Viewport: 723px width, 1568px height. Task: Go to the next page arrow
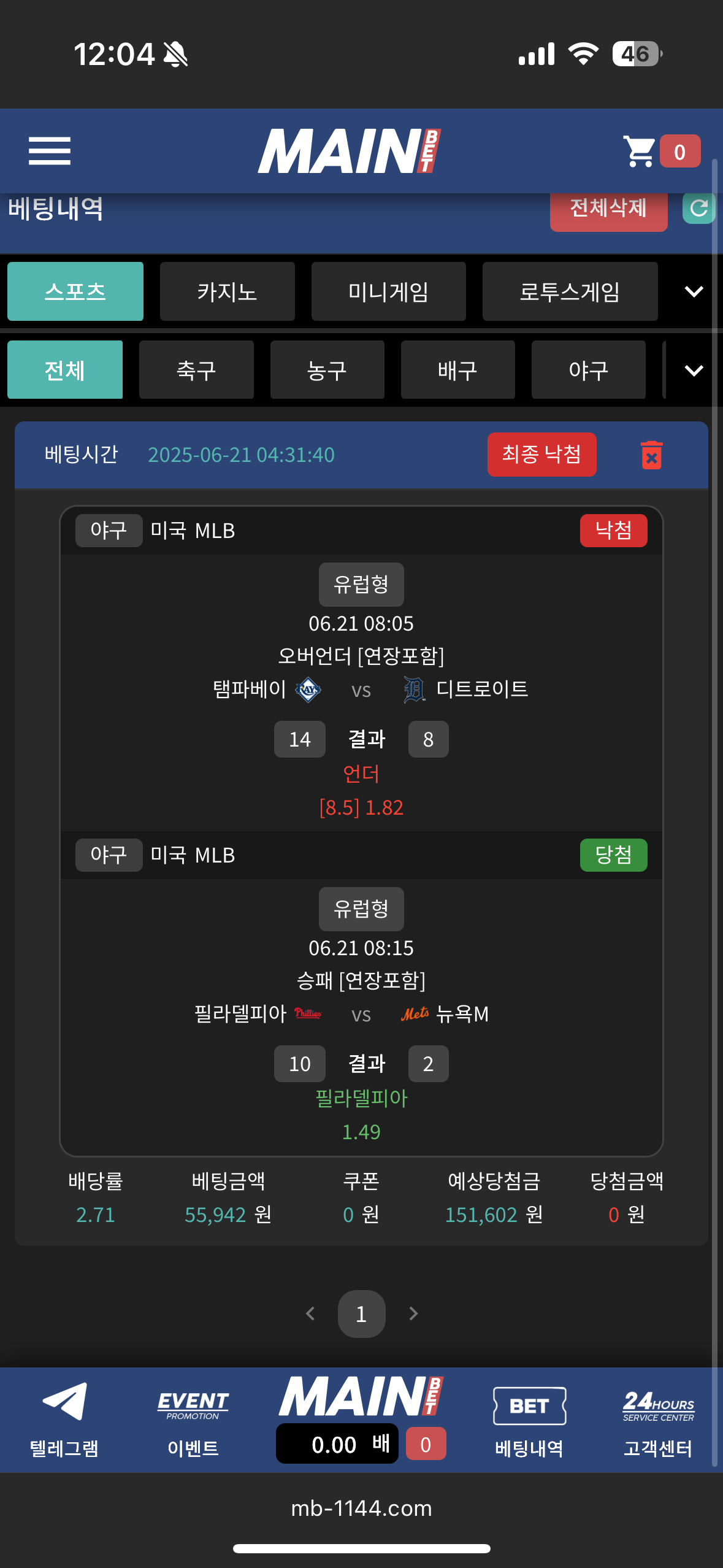(x=413, y=1313)
